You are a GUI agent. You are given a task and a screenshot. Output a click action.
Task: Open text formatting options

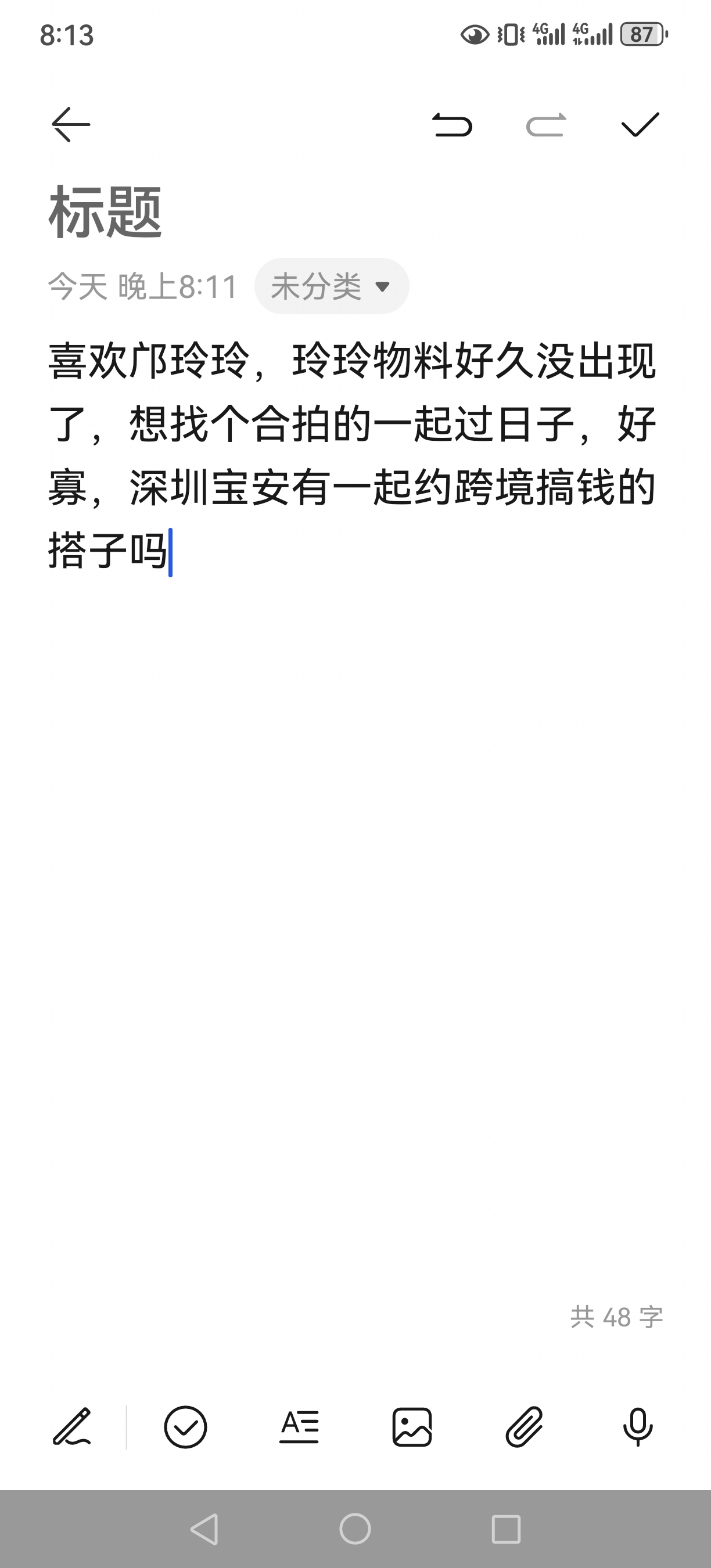[299, 1427]
